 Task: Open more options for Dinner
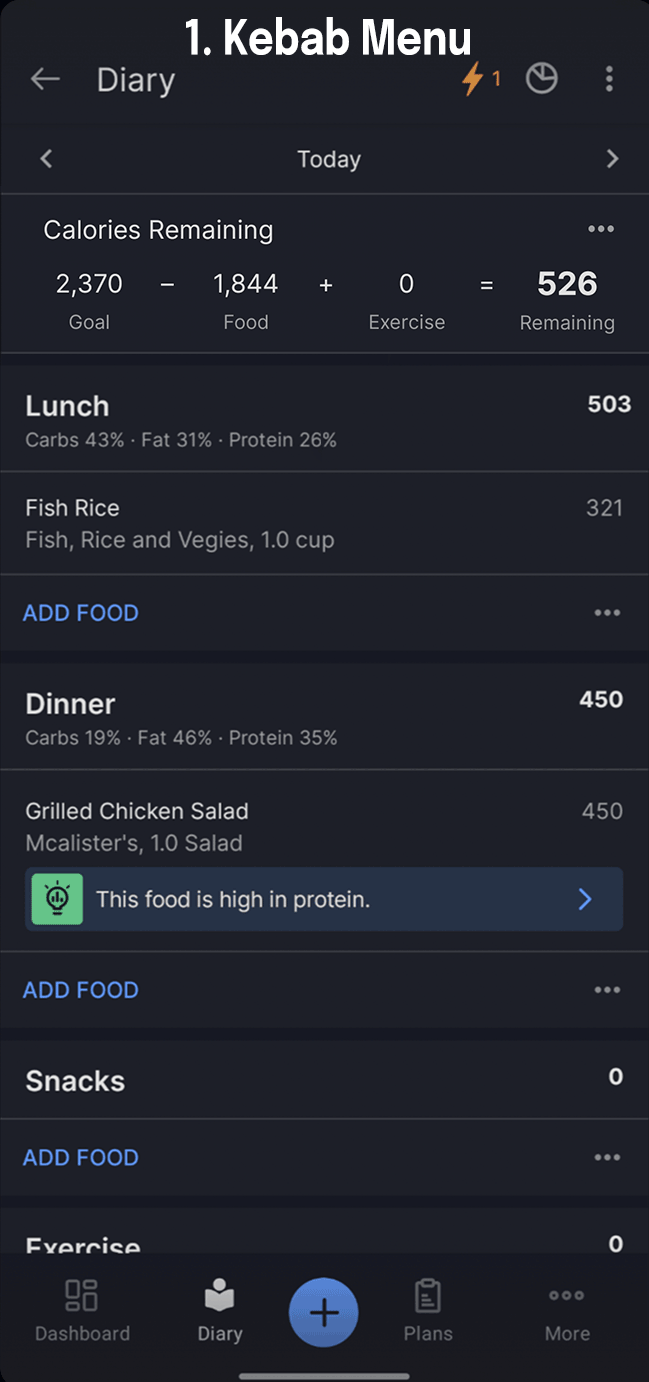point(607,990)
